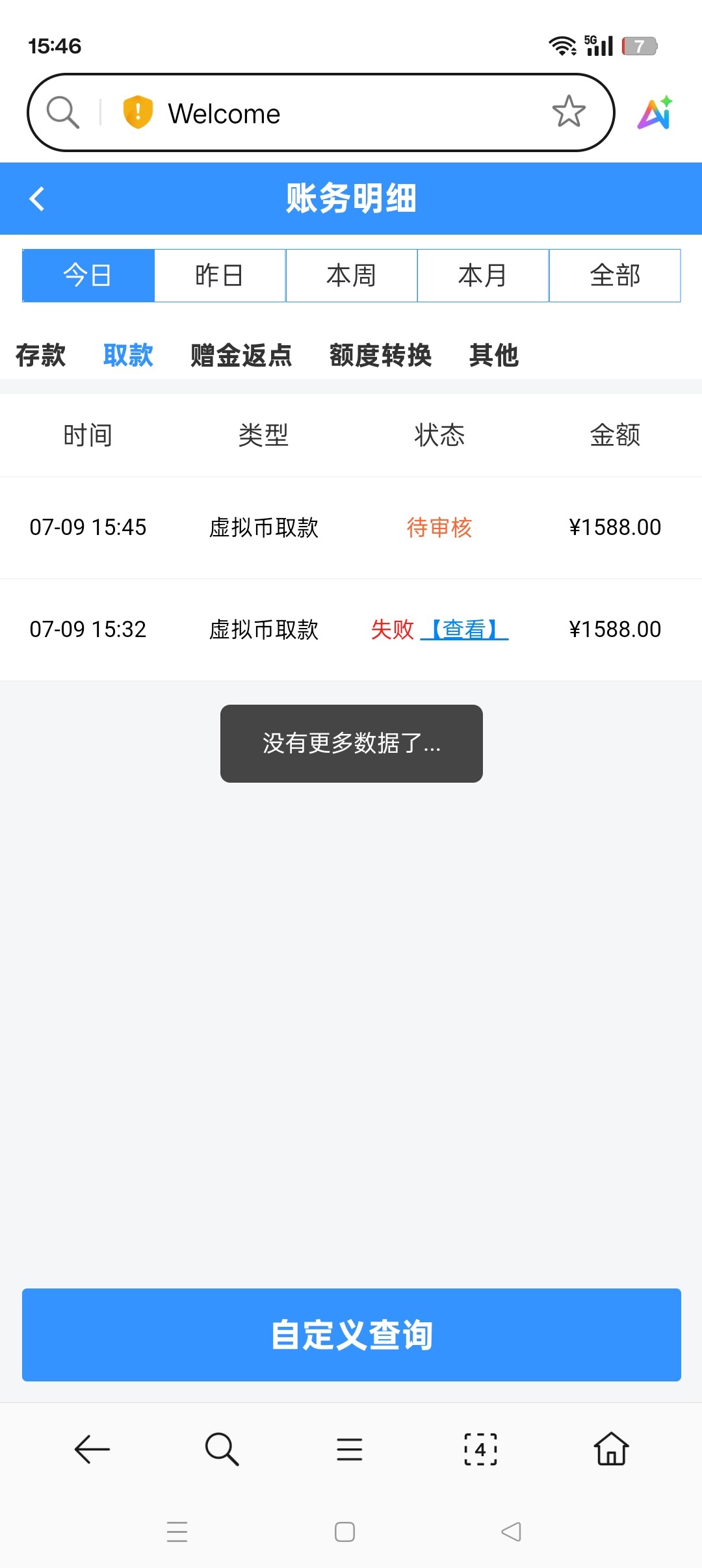Go to the browser home page

click(611, 1449)
